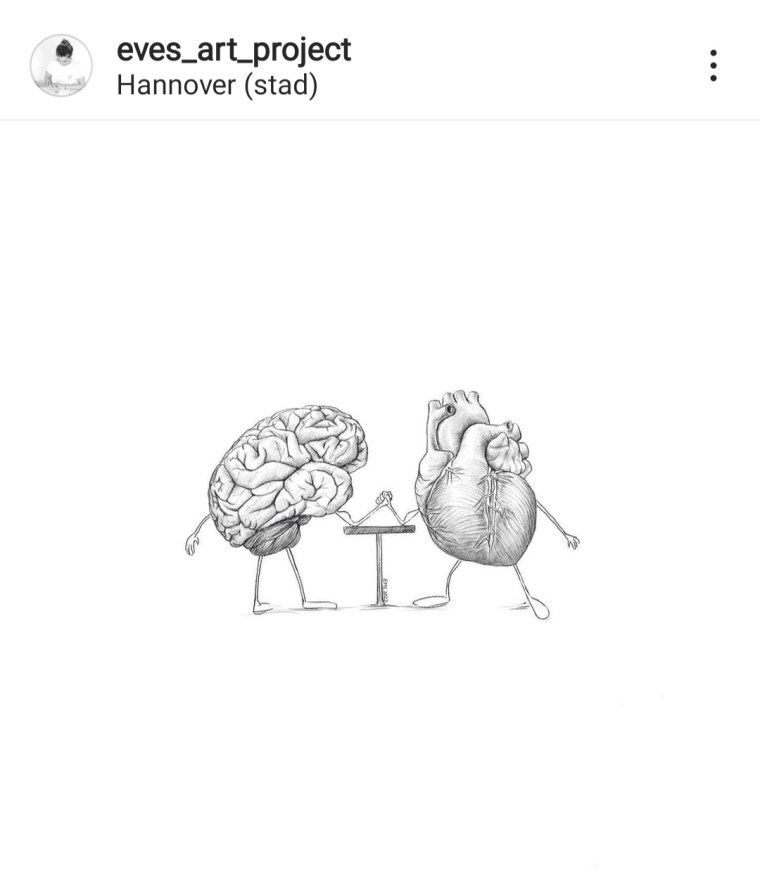This screenshot has height=881, width=760.
Task: Open the post overflow menu
Action: pos(713,65)
